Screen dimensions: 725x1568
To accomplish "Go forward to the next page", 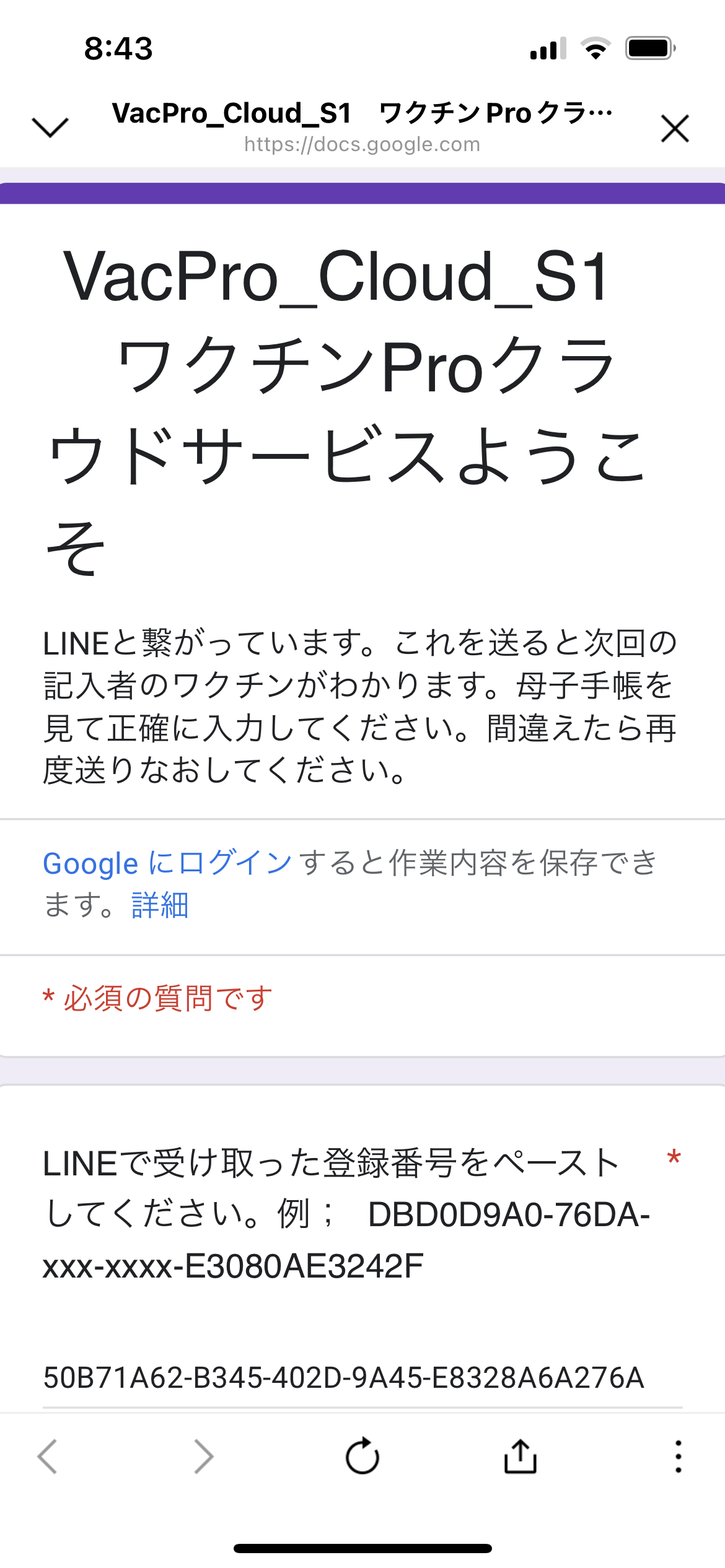I will [203, 1457].
